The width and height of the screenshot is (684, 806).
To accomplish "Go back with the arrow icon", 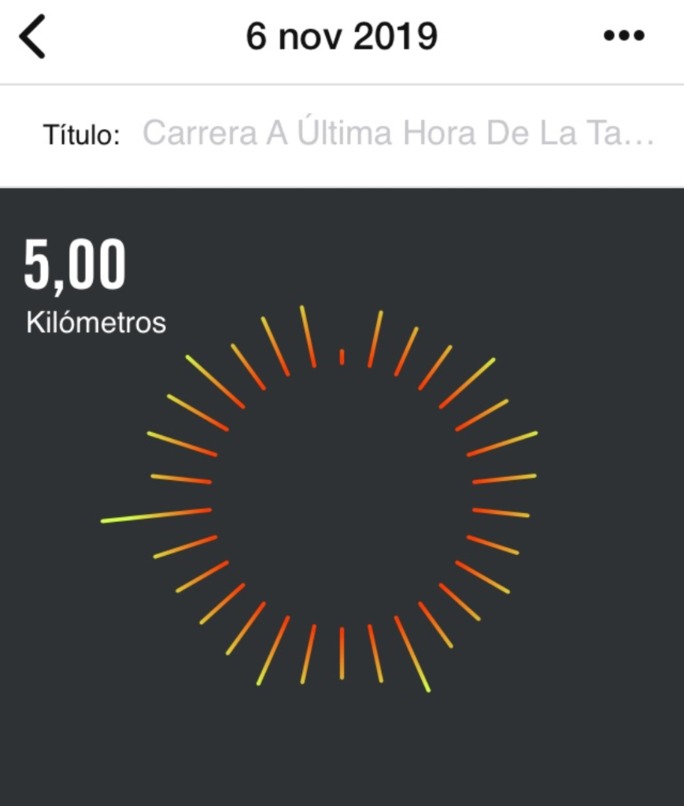I will coord(33,38).
